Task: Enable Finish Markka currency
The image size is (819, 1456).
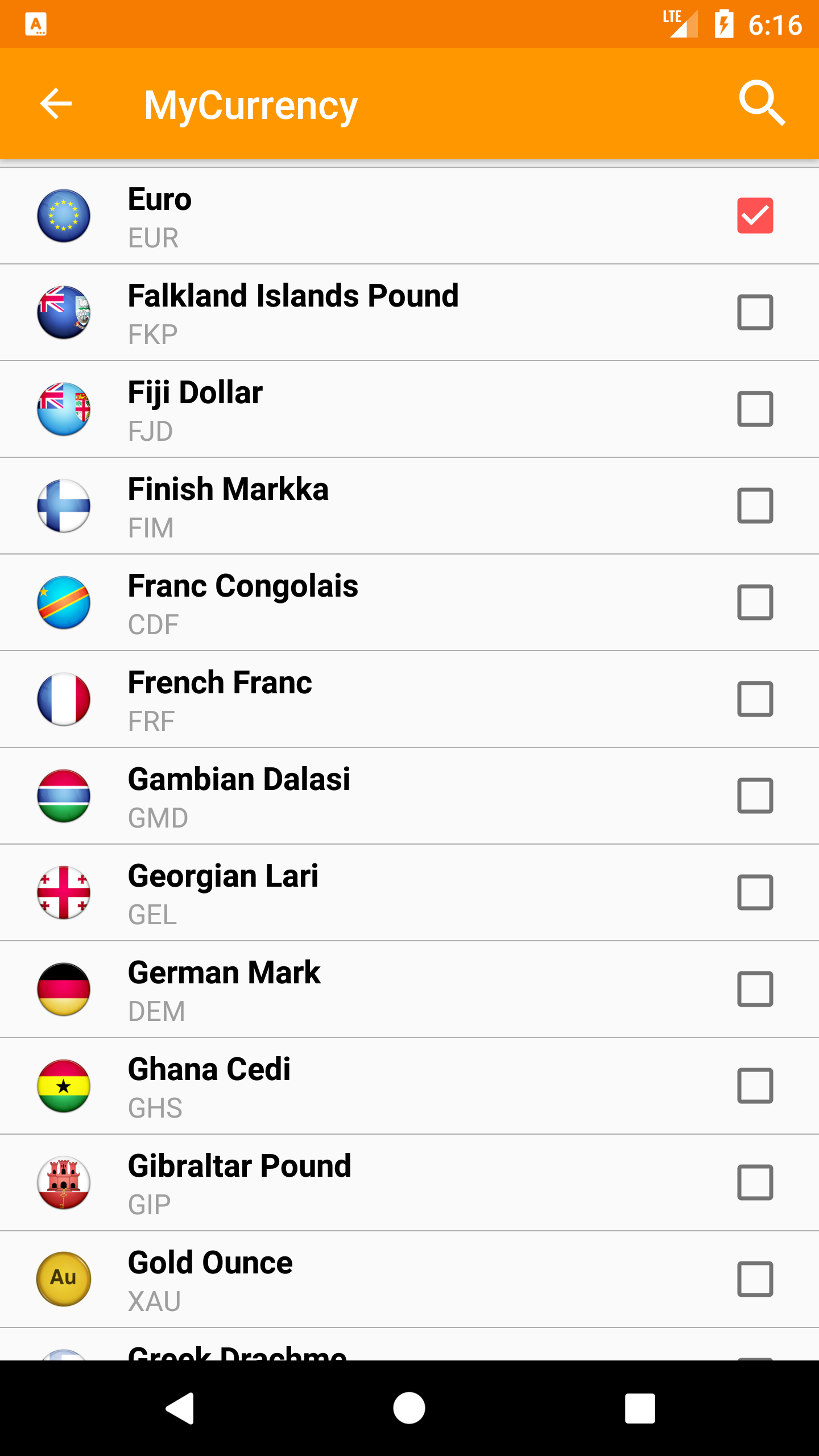Action: (755, 506)
